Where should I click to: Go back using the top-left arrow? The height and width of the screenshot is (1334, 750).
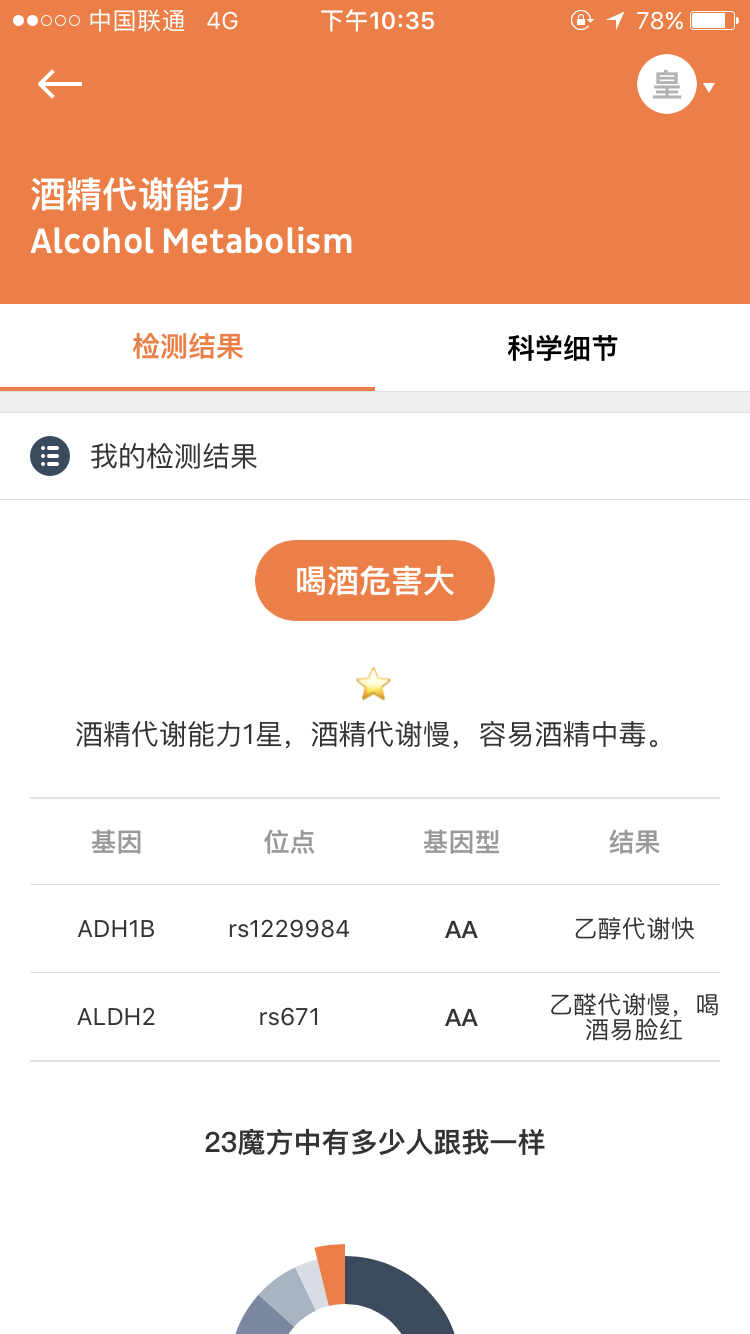click(60, 84)
